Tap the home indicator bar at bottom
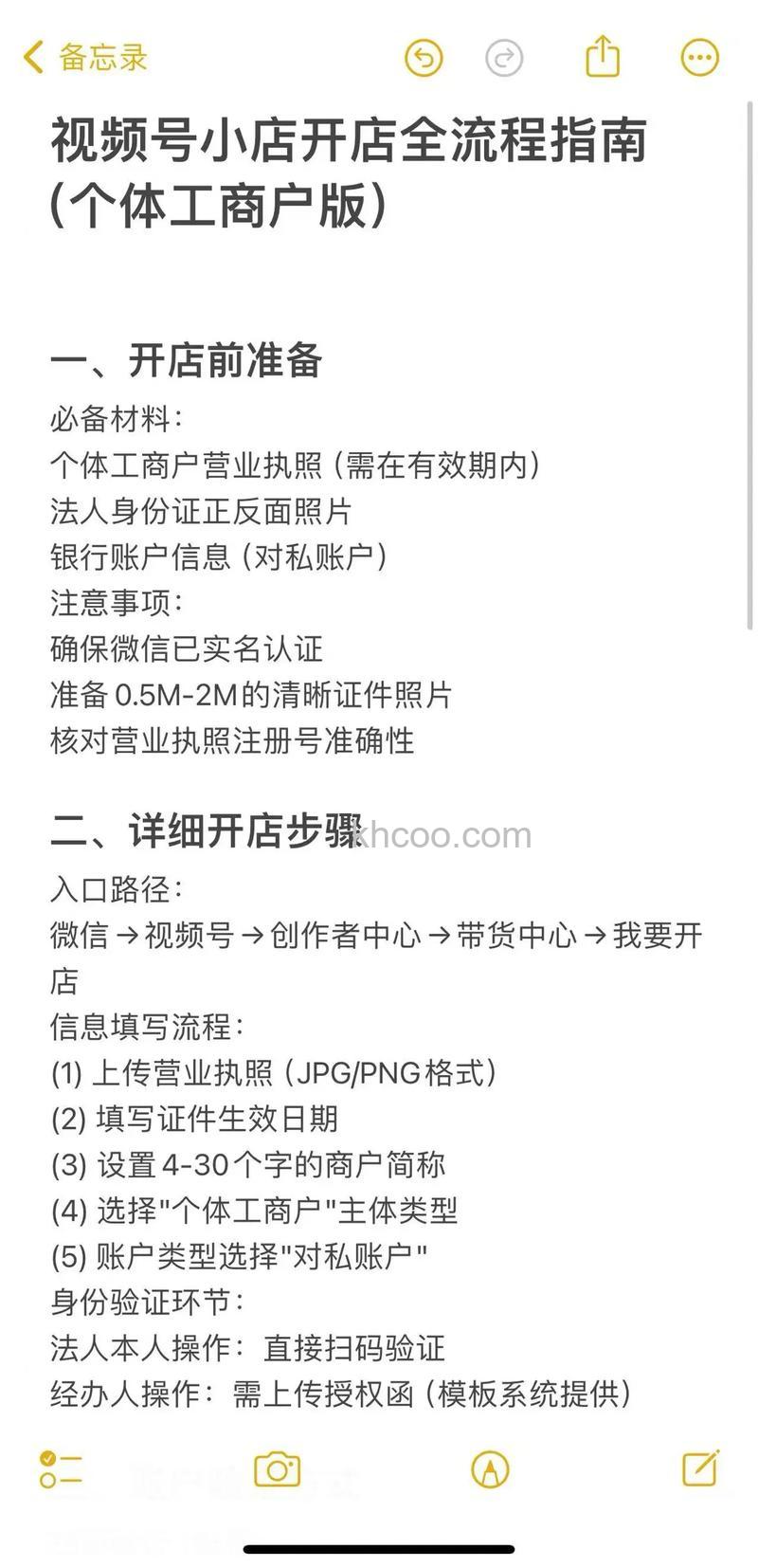The height and width of the screenshot is (1568, 758). click(379, 1545)
